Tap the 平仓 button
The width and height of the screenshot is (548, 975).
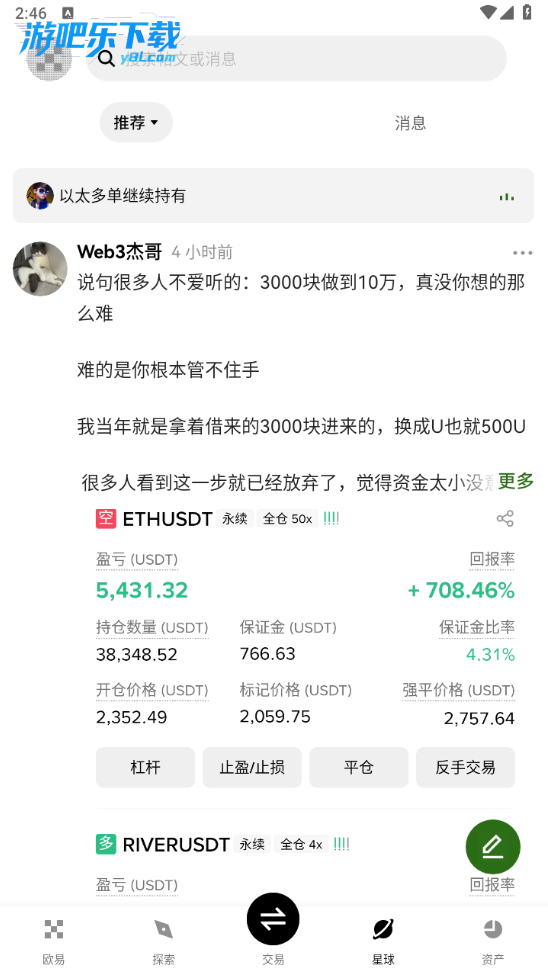[359, 767]
